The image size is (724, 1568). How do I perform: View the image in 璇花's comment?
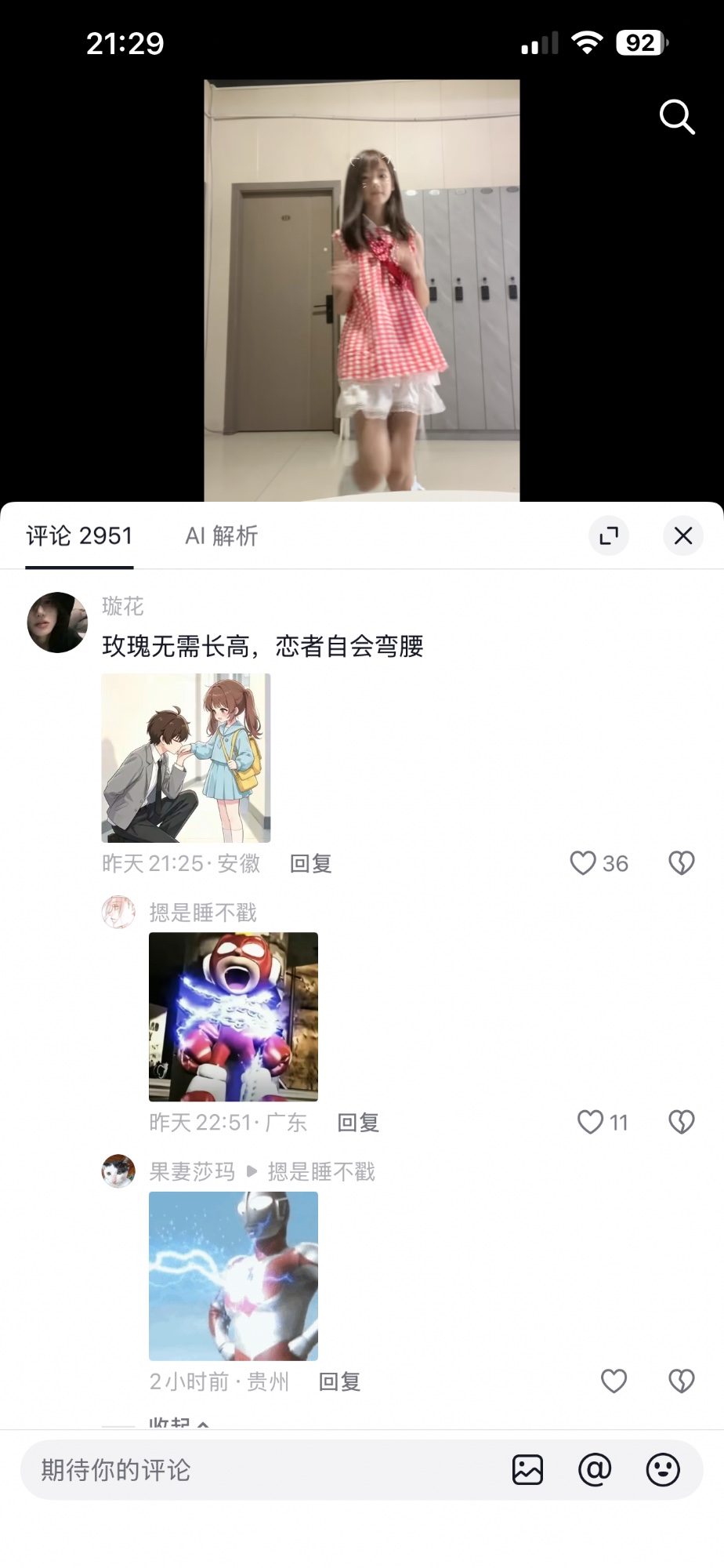186,758
